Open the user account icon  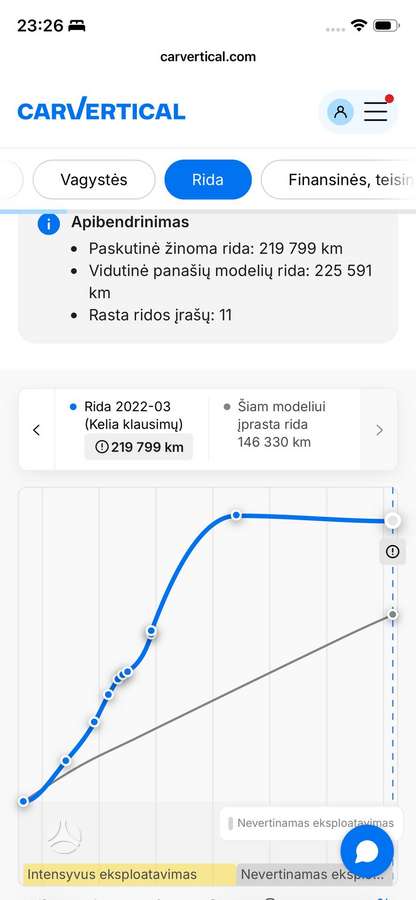point(340,111)
